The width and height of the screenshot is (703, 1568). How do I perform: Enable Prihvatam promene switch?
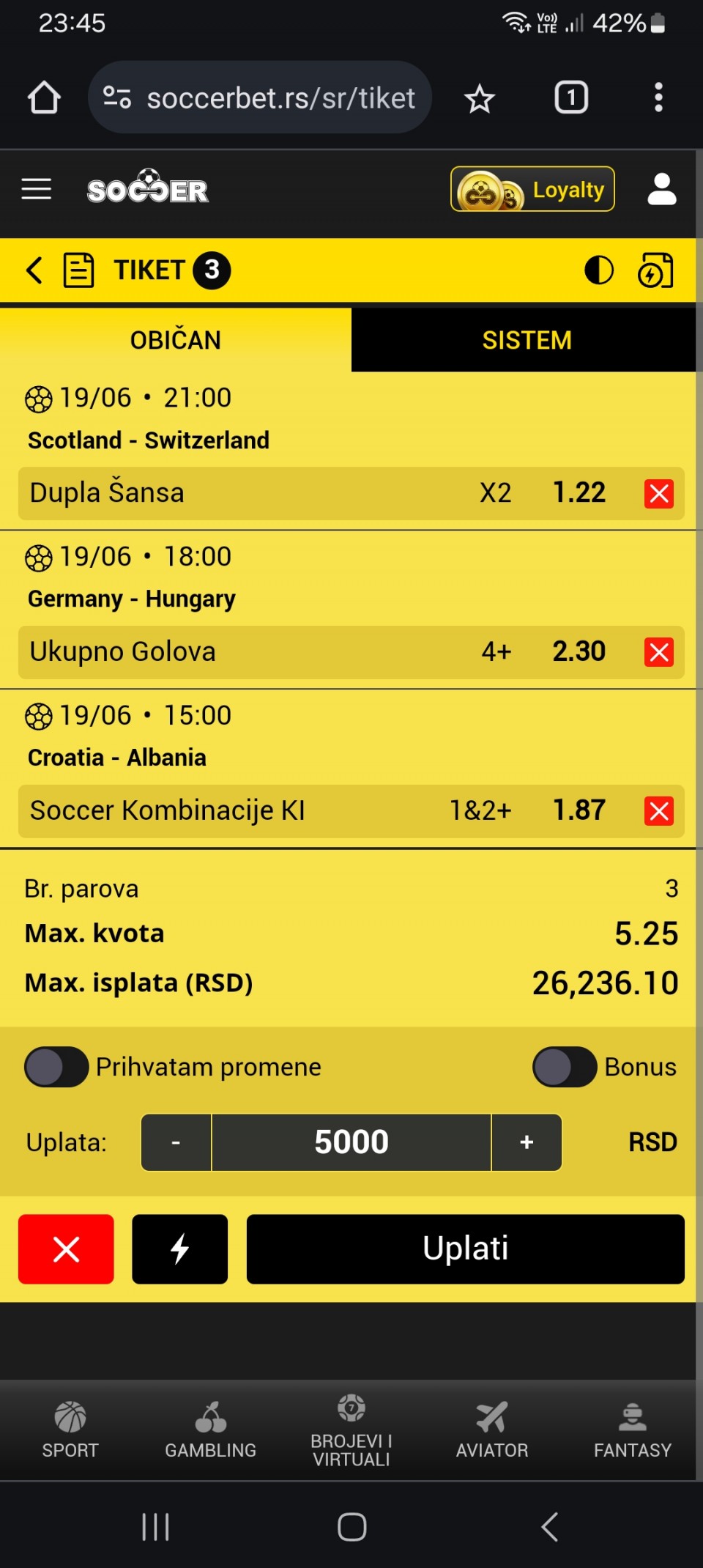coord(56,1067)
